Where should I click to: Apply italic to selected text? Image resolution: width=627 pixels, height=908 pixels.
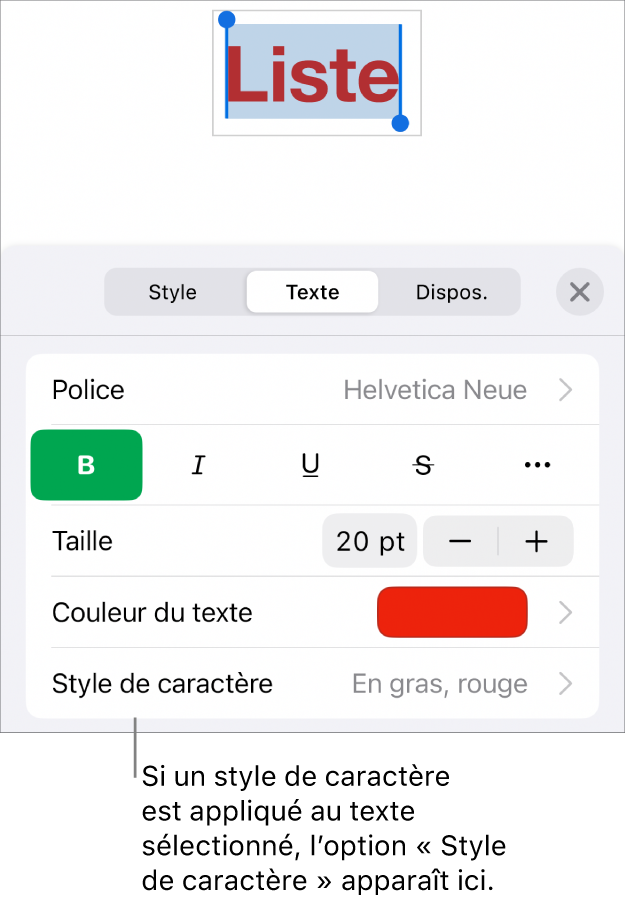(x=199, y=465)
